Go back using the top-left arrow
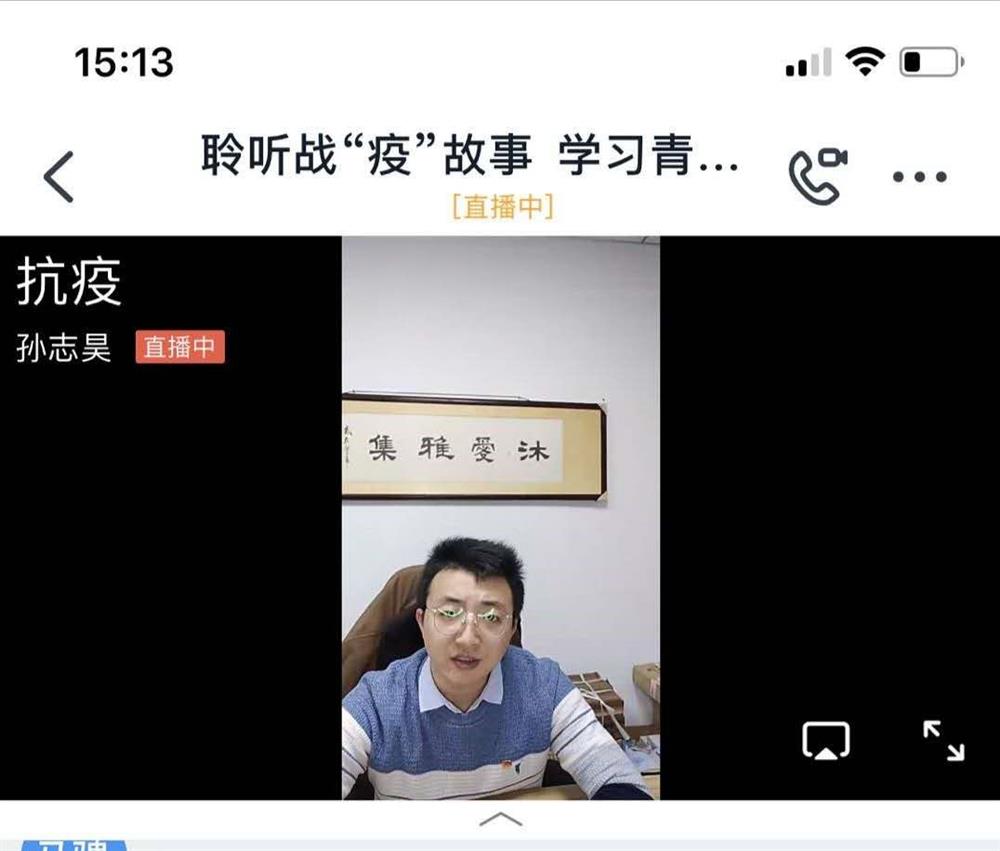Screen dimensions: 1000x851 pyautogui.click(x=59, y=177)
